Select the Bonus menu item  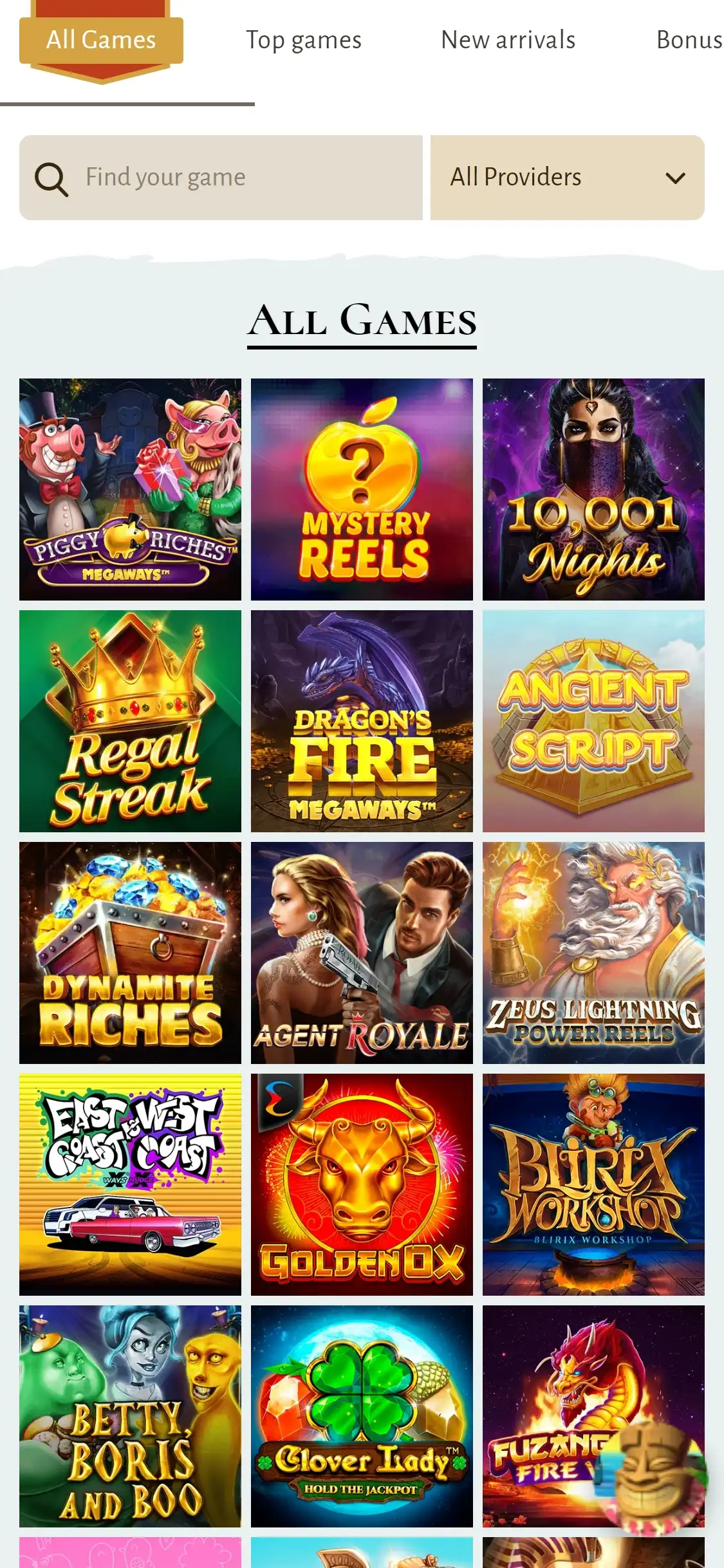[x=689, y=40]
